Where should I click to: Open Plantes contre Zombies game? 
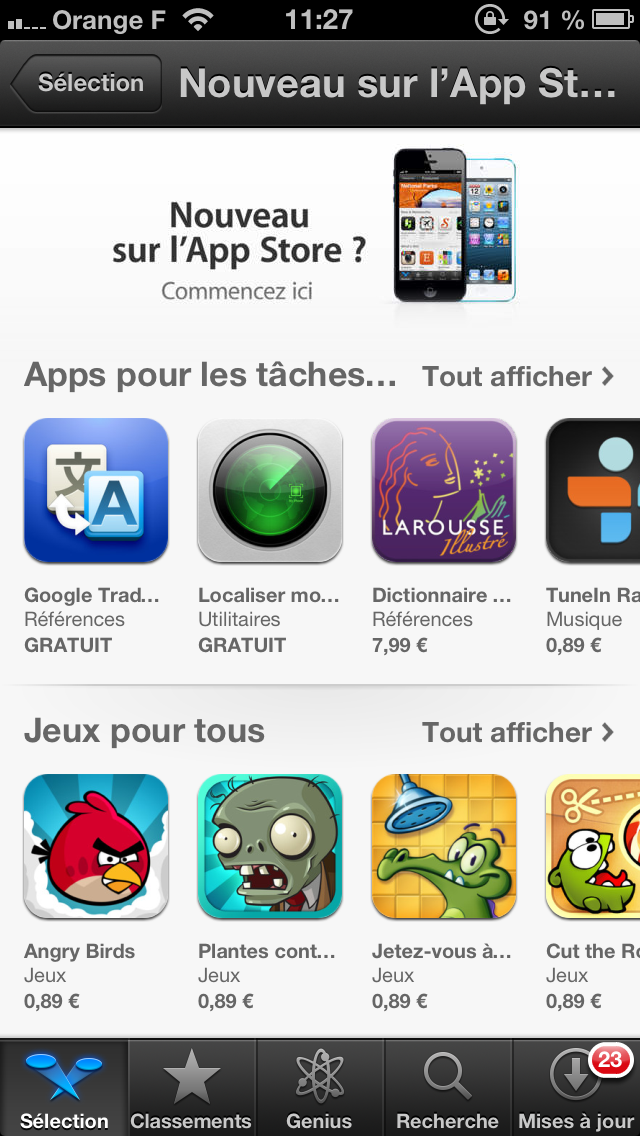270,847
